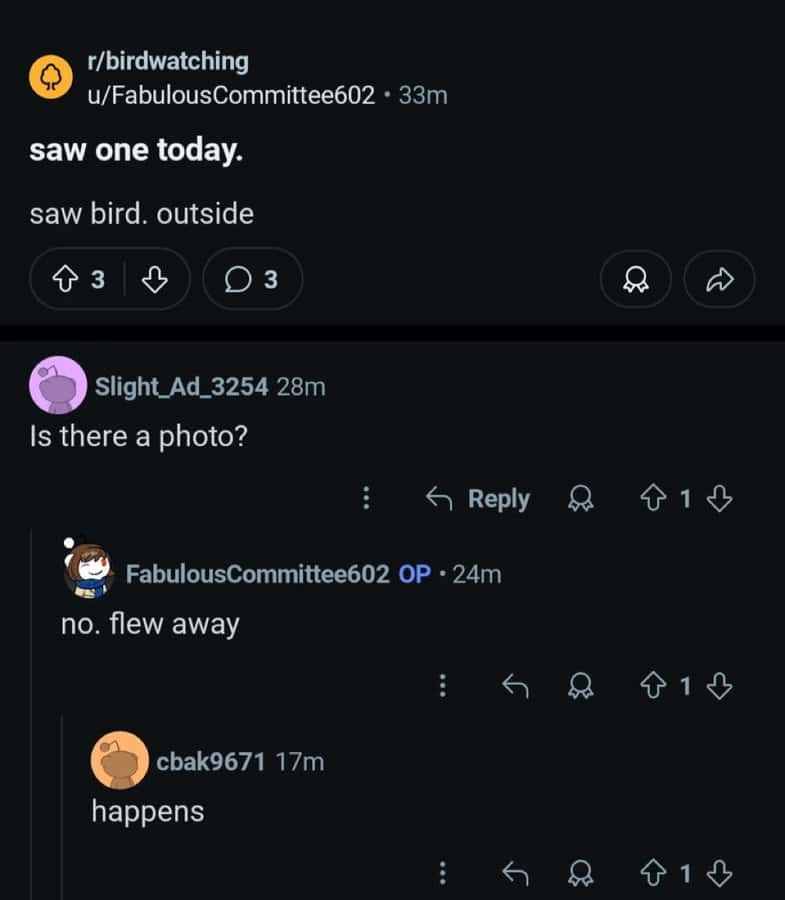Give an award to Slight_Ad_3254's comment

click(581, 498)
